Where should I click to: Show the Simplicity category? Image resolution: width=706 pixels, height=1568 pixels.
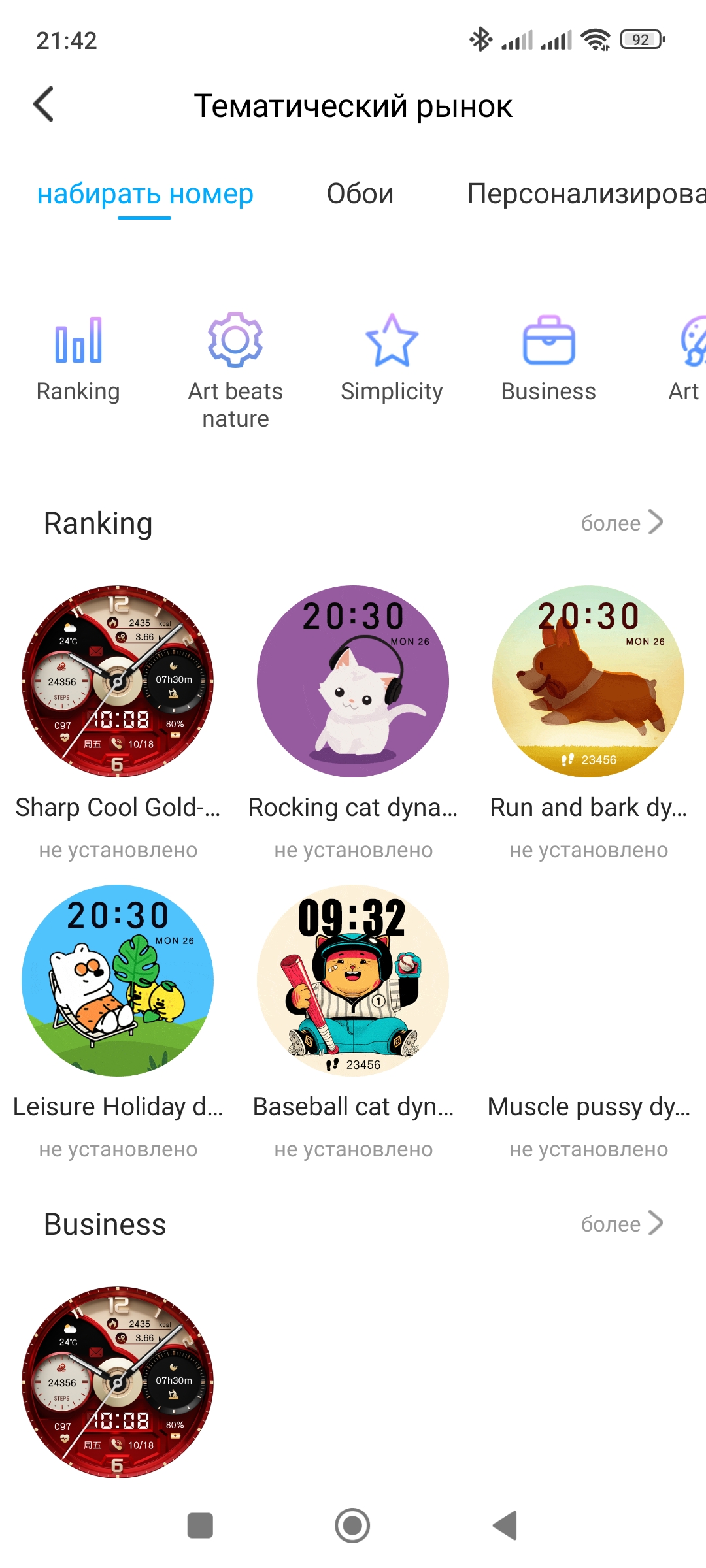point(392,358)
